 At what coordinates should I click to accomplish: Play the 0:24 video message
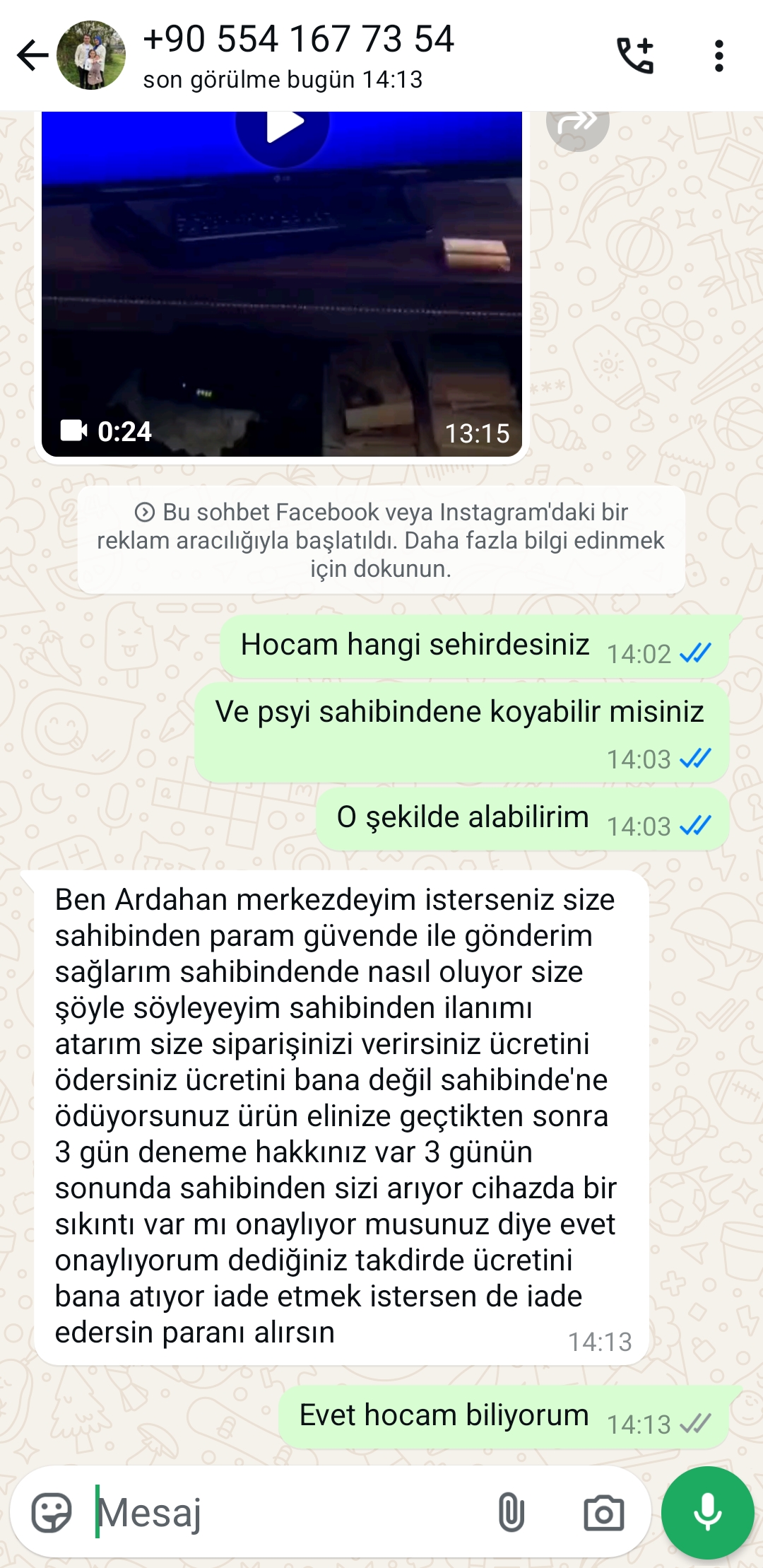coord(283,127)
